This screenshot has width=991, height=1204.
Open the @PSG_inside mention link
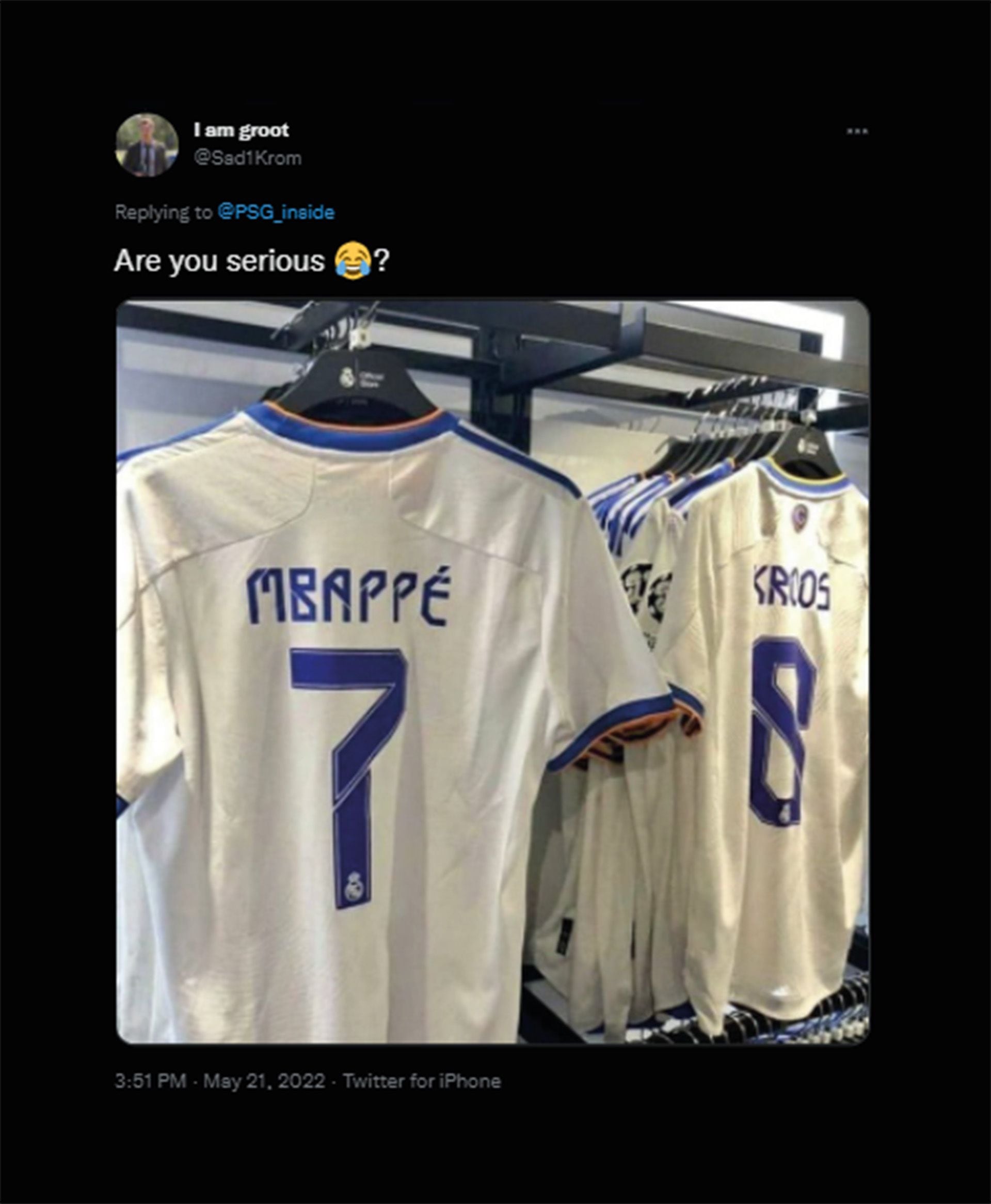pos(276,212)
